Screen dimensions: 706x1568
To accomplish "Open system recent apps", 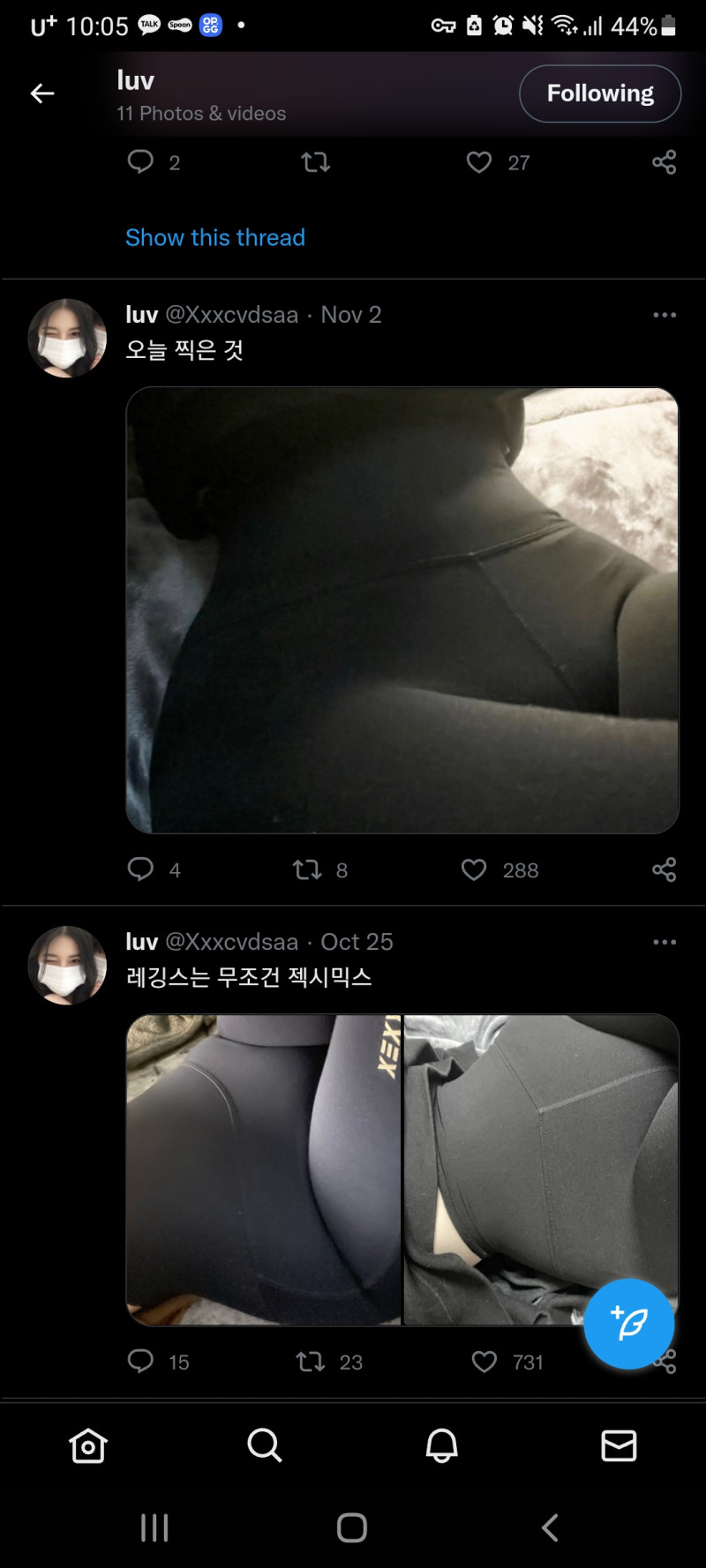I will click(154, 1527).
